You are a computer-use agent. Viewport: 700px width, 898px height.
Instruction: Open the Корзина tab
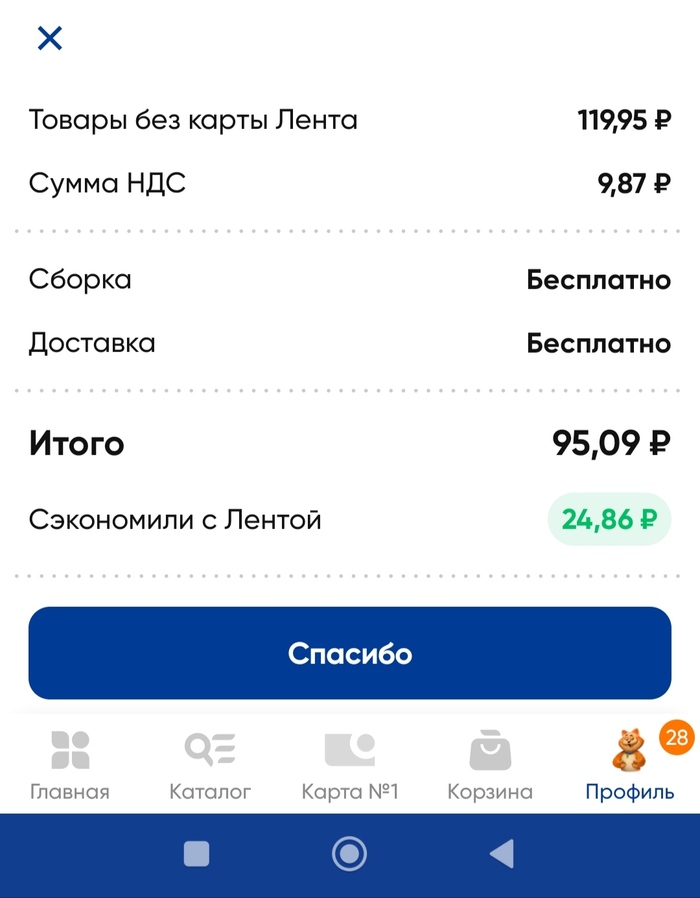tap(490, 765)
